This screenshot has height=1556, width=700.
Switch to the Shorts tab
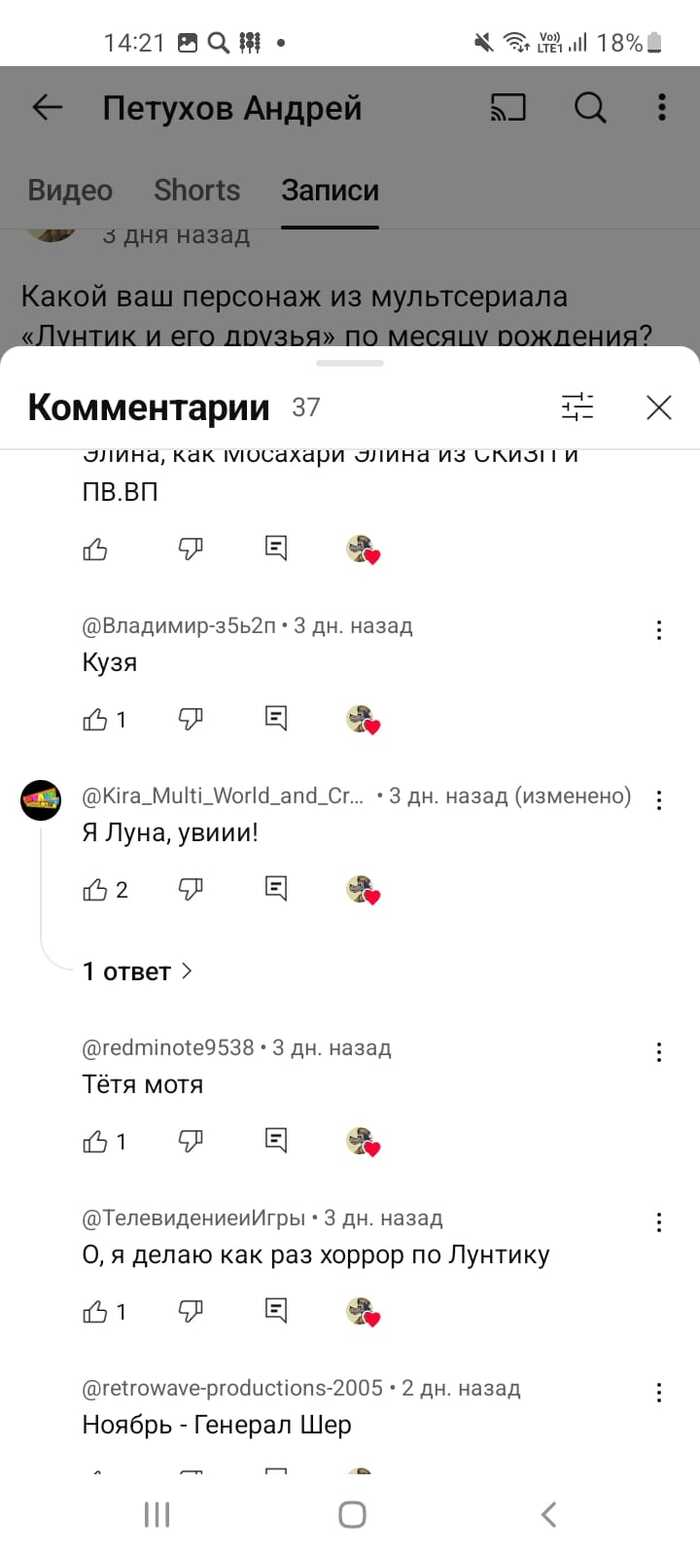[x=197, y=190]
